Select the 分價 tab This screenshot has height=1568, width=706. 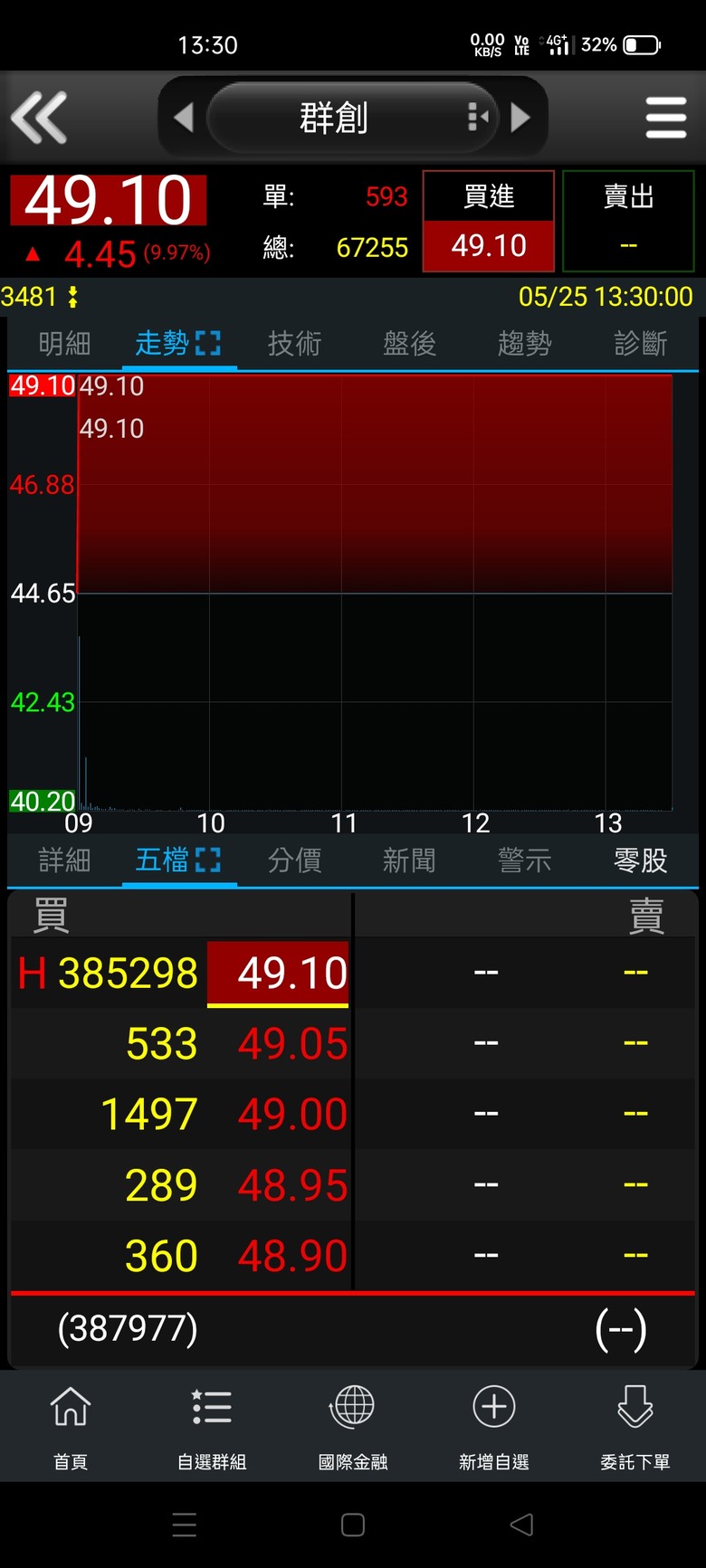[294, 860]
